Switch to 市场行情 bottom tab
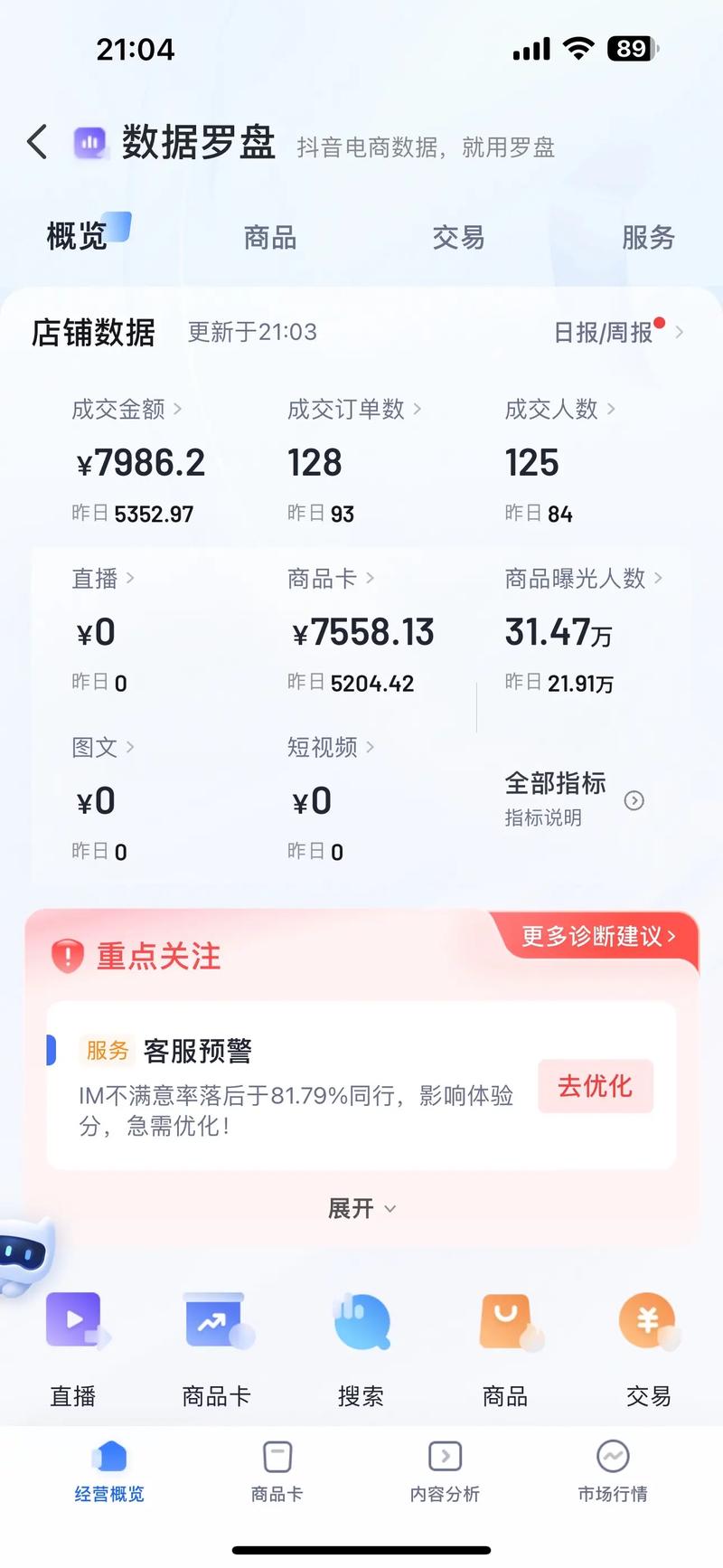Screen dimensions: 723x1568 (613, 1471)
